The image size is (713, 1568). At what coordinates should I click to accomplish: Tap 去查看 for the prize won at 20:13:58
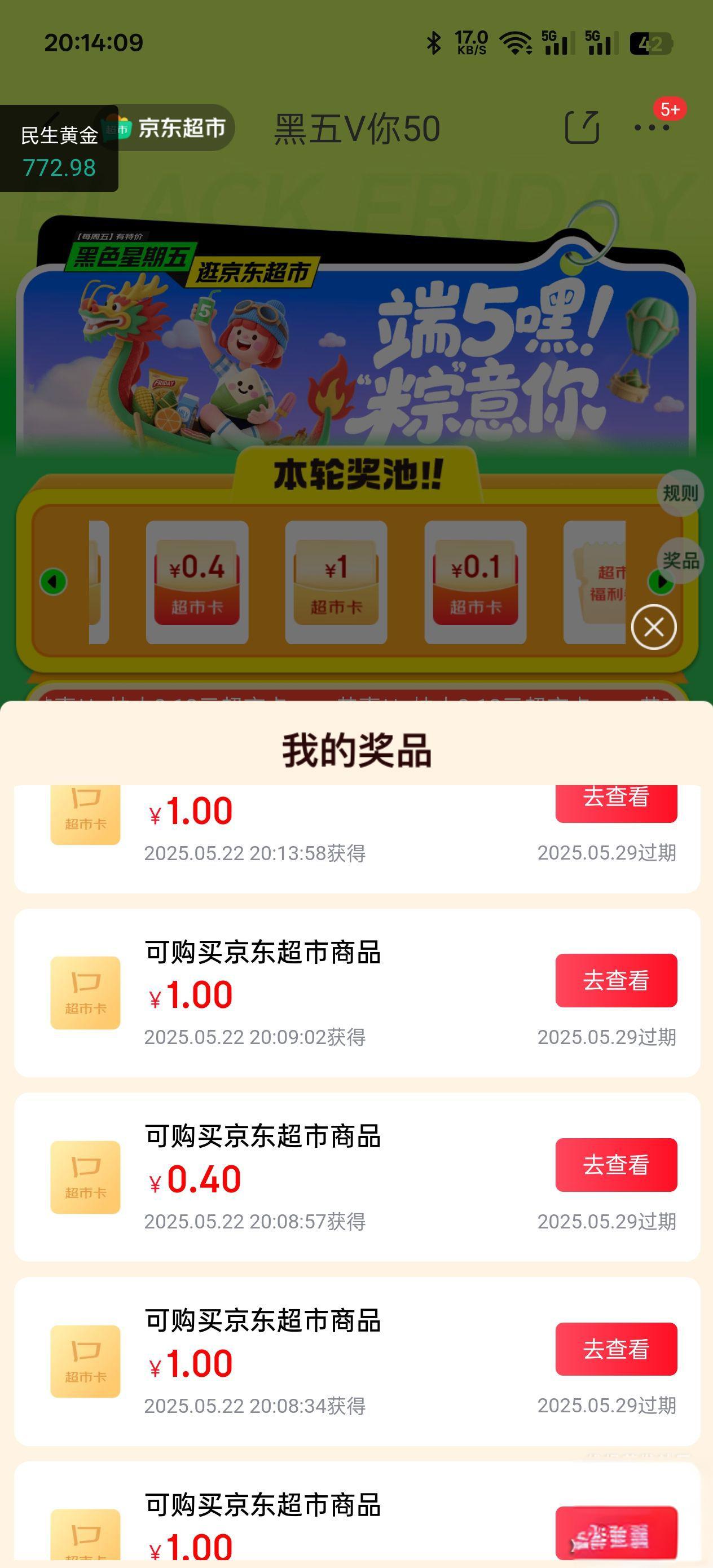coord(615,800)
